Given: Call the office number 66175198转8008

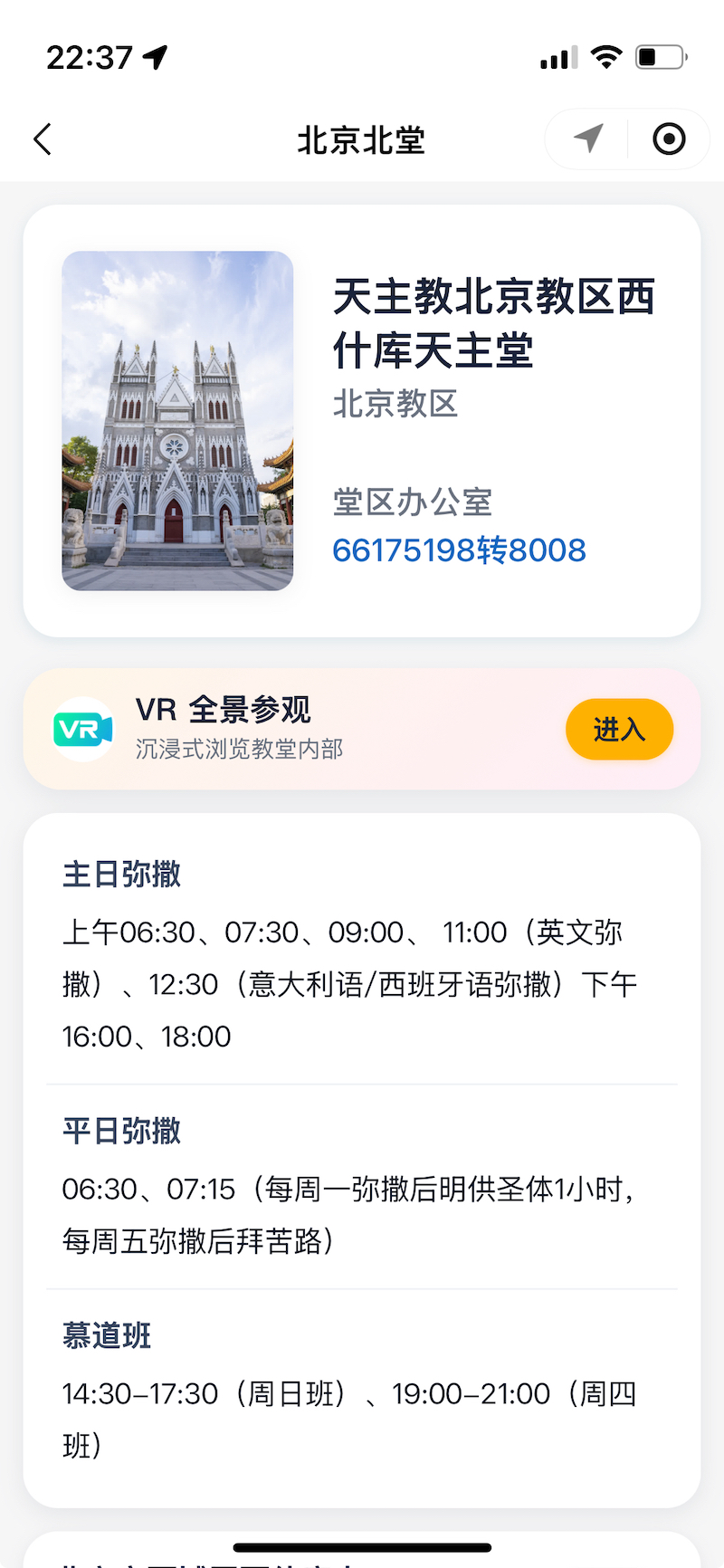Looking at the screenshot, I should [459, 550].
